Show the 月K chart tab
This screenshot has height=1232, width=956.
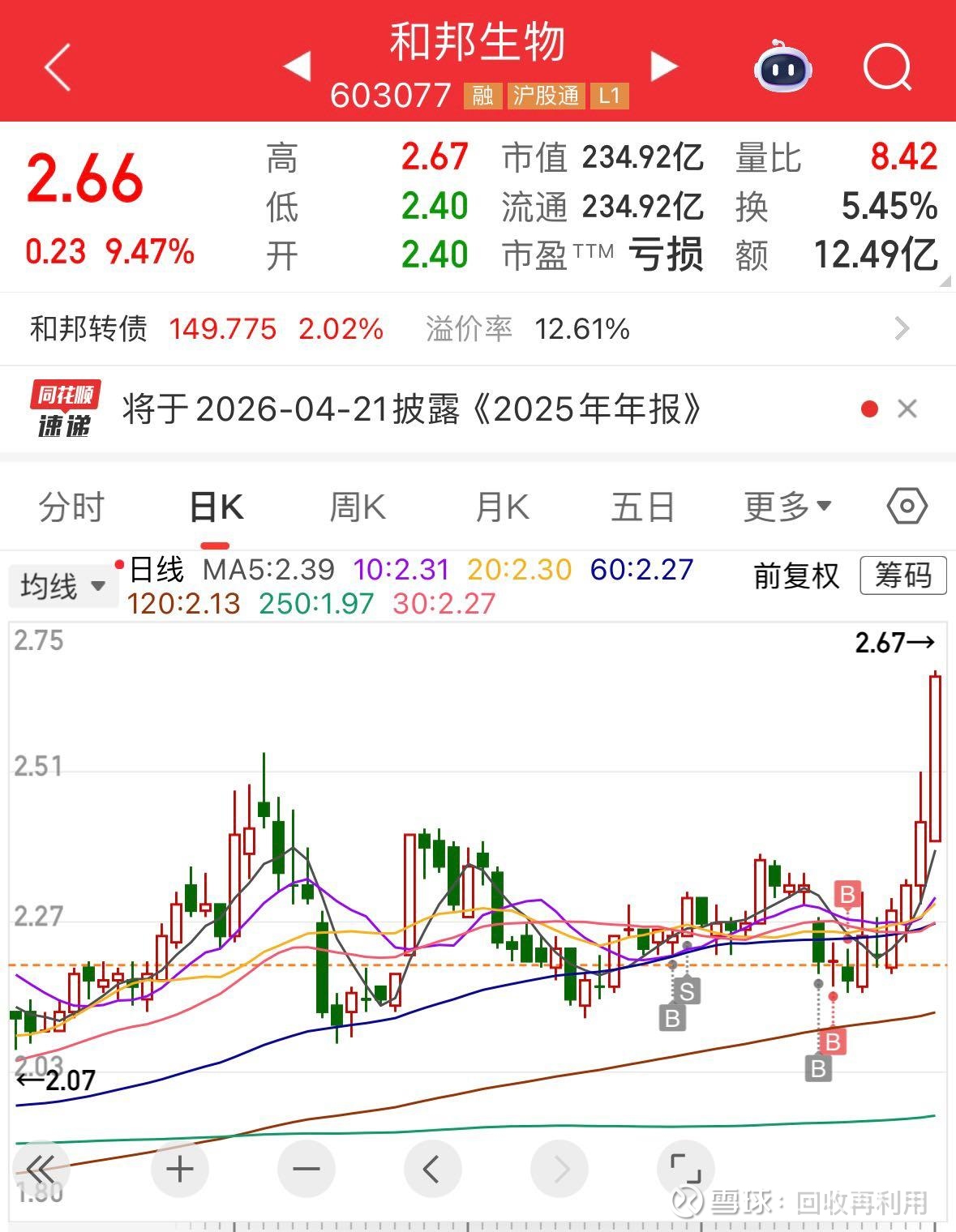click(x=501, y=508)
